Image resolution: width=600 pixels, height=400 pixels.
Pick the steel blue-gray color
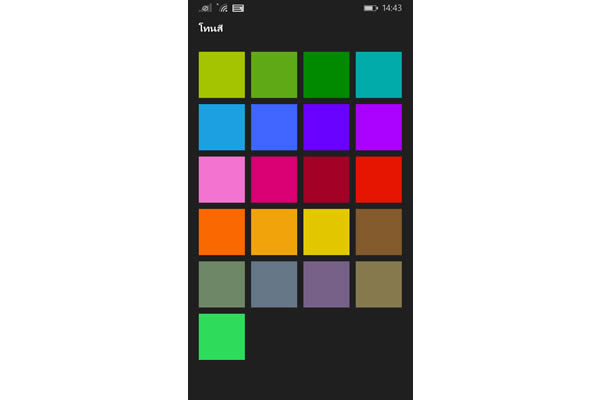(274, 284)
